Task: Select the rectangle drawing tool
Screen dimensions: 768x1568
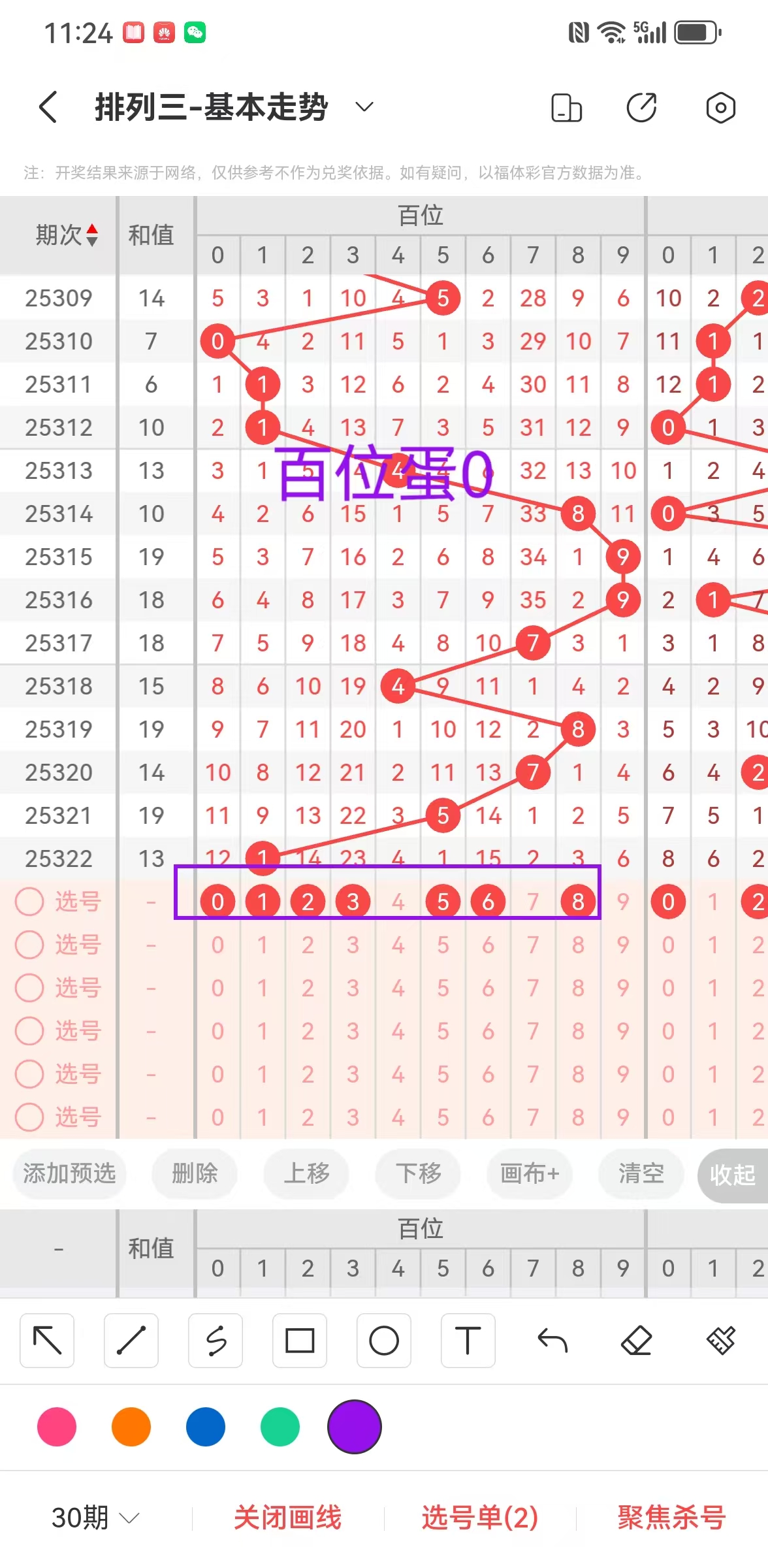Action: (300, 1341)
